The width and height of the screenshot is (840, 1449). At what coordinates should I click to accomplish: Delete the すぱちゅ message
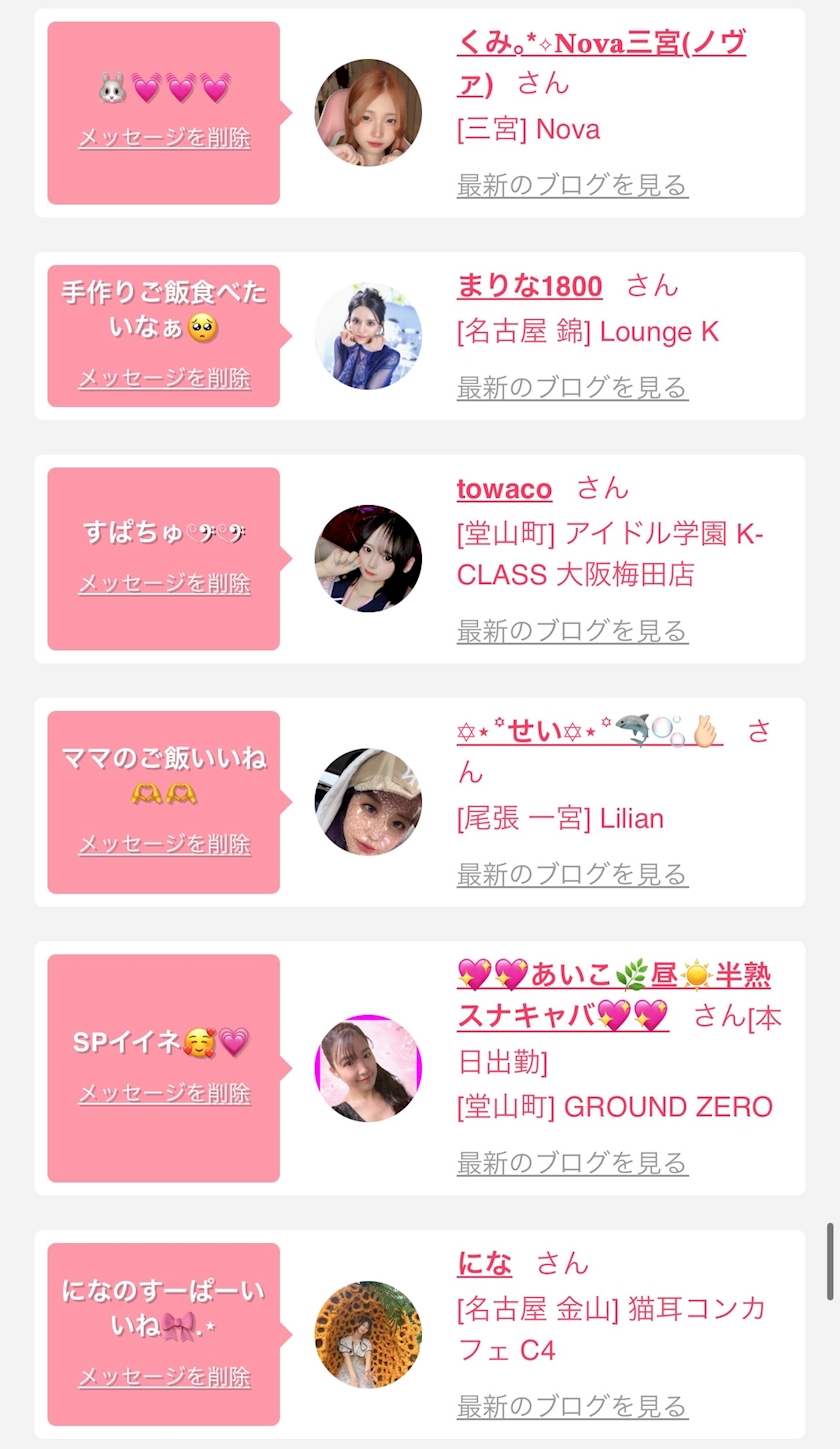164,583
